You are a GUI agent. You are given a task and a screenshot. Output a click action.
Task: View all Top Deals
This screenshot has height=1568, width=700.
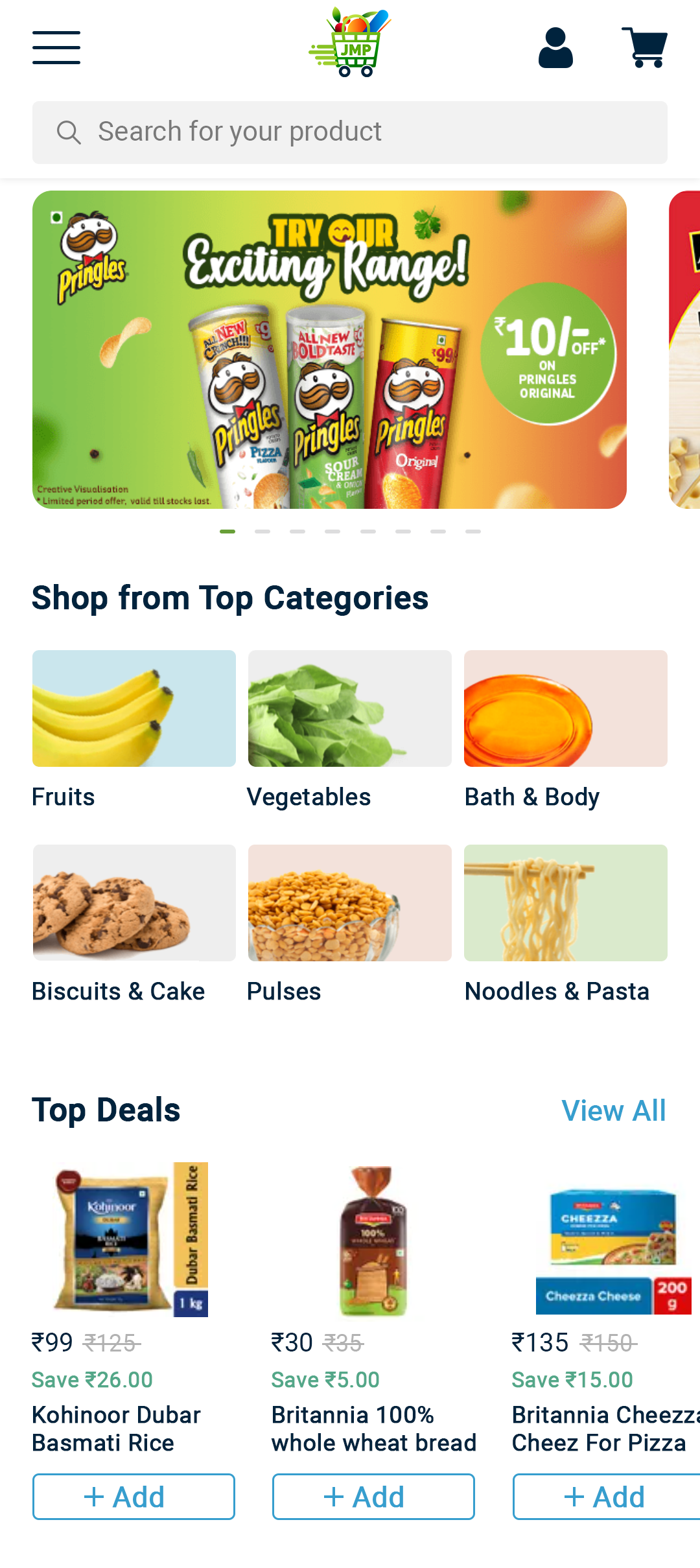point(613,1110)
